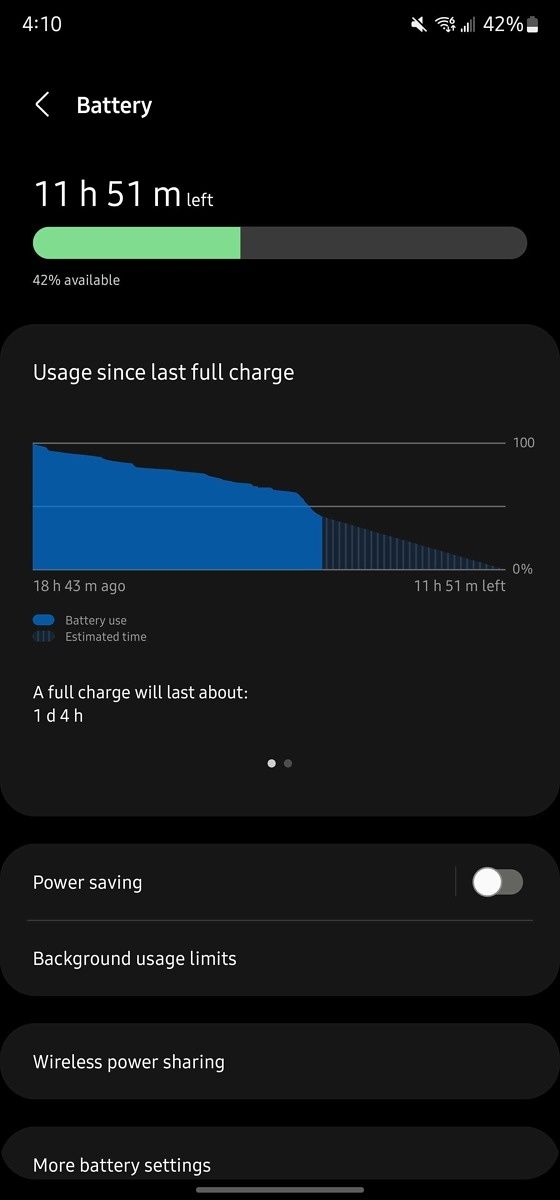Open Wireless power sharing
The image size is (560, 1200).
[280, 1062]
